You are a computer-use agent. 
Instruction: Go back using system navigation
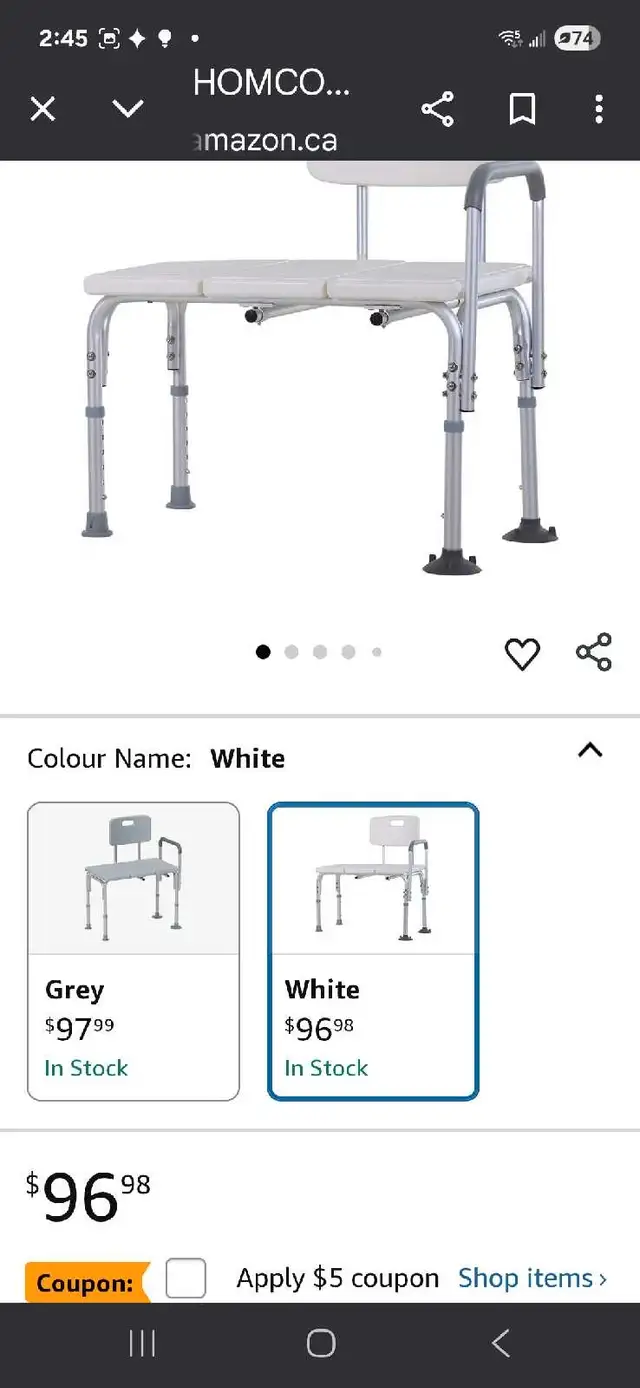click(500, 1343)
